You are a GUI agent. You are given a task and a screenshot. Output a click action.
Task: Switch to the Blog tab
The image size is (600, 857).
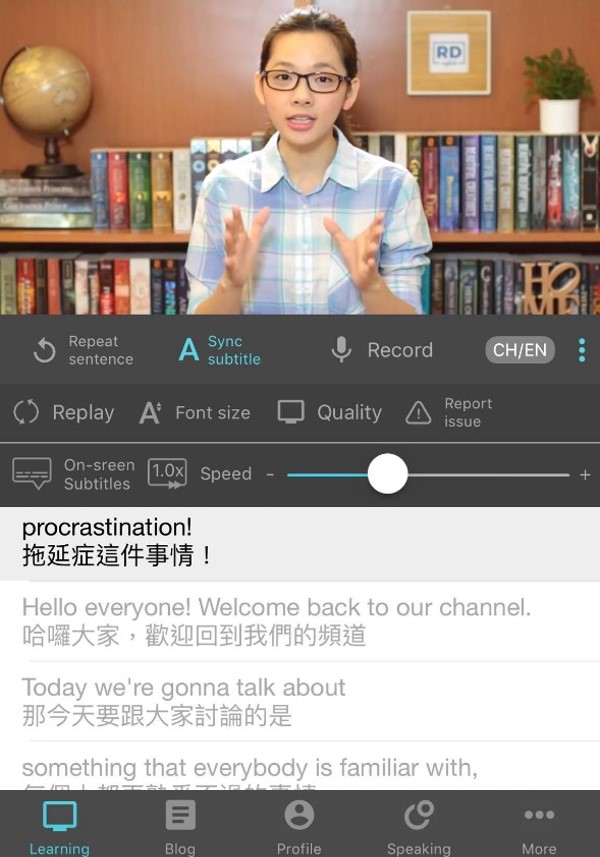click(x=180, y=827)
